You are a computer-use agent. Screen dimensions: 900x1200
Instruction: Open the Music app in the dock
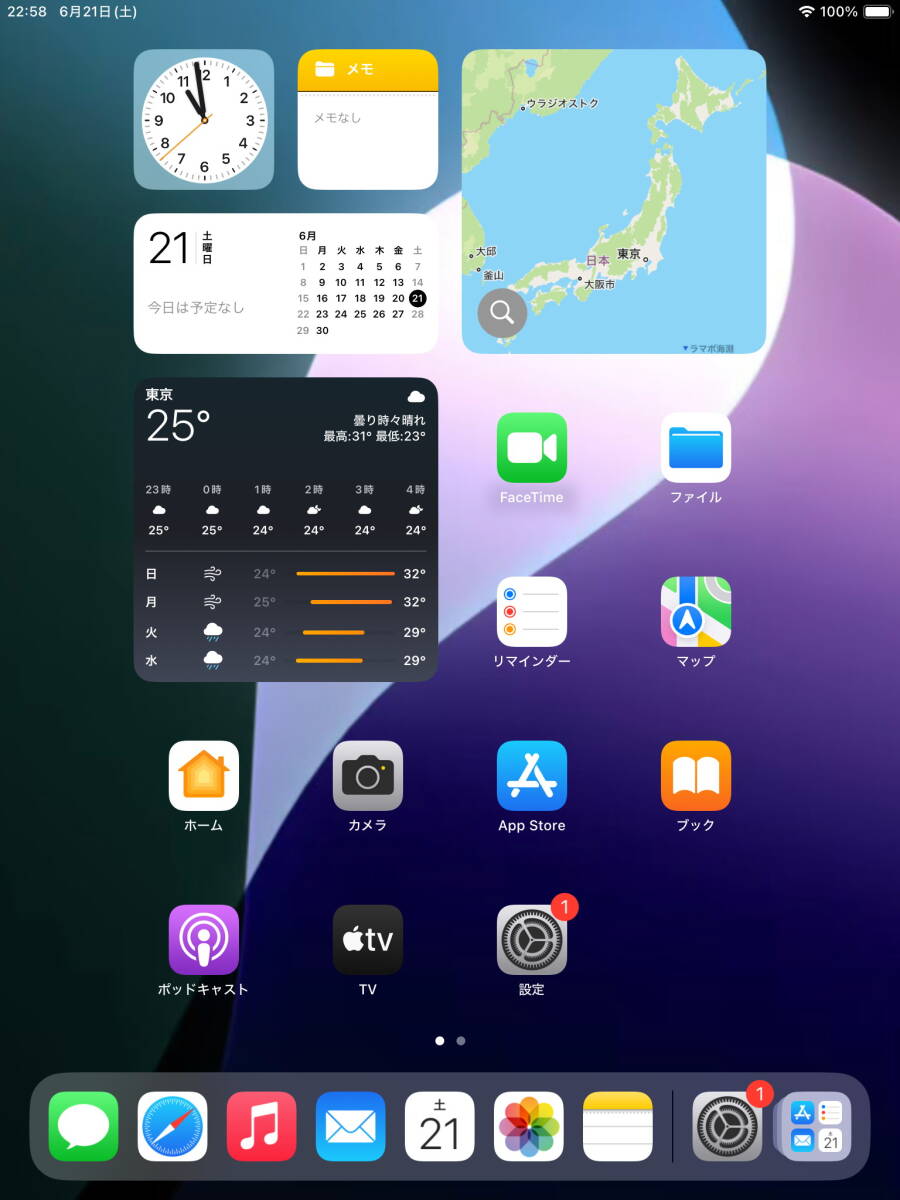tap(262, 1126)
